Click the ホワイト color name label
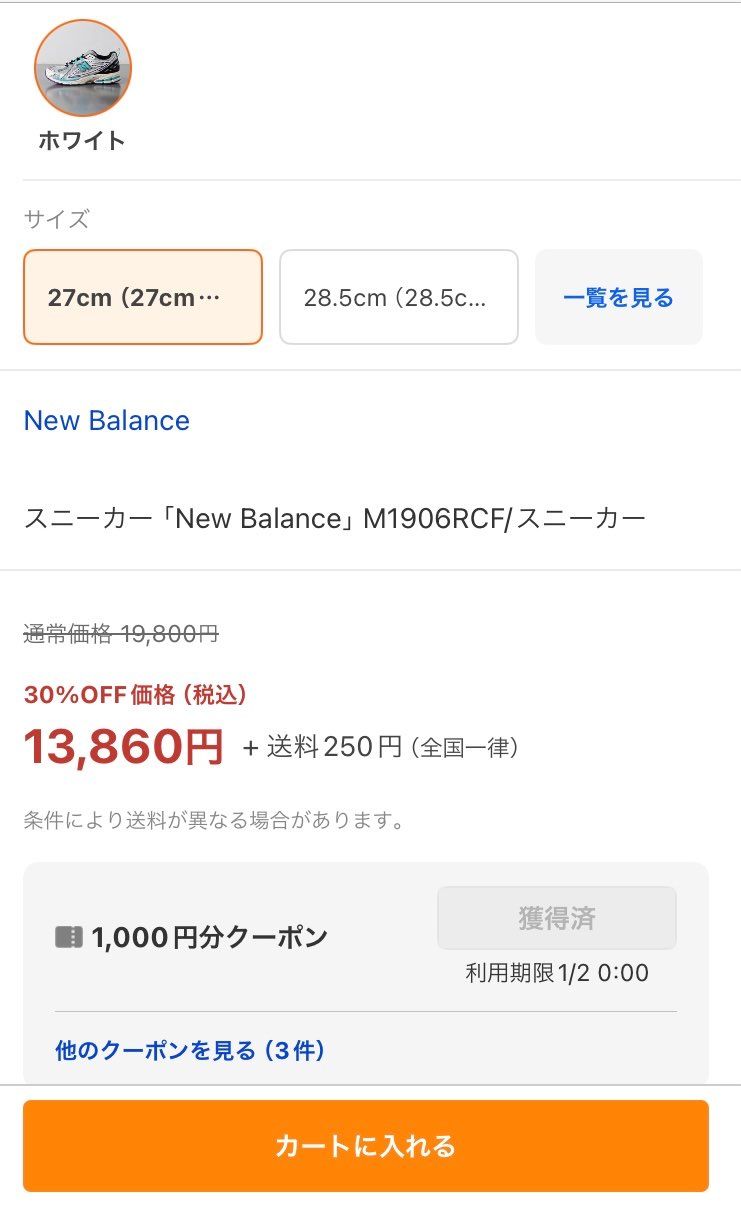 point(82,140)
